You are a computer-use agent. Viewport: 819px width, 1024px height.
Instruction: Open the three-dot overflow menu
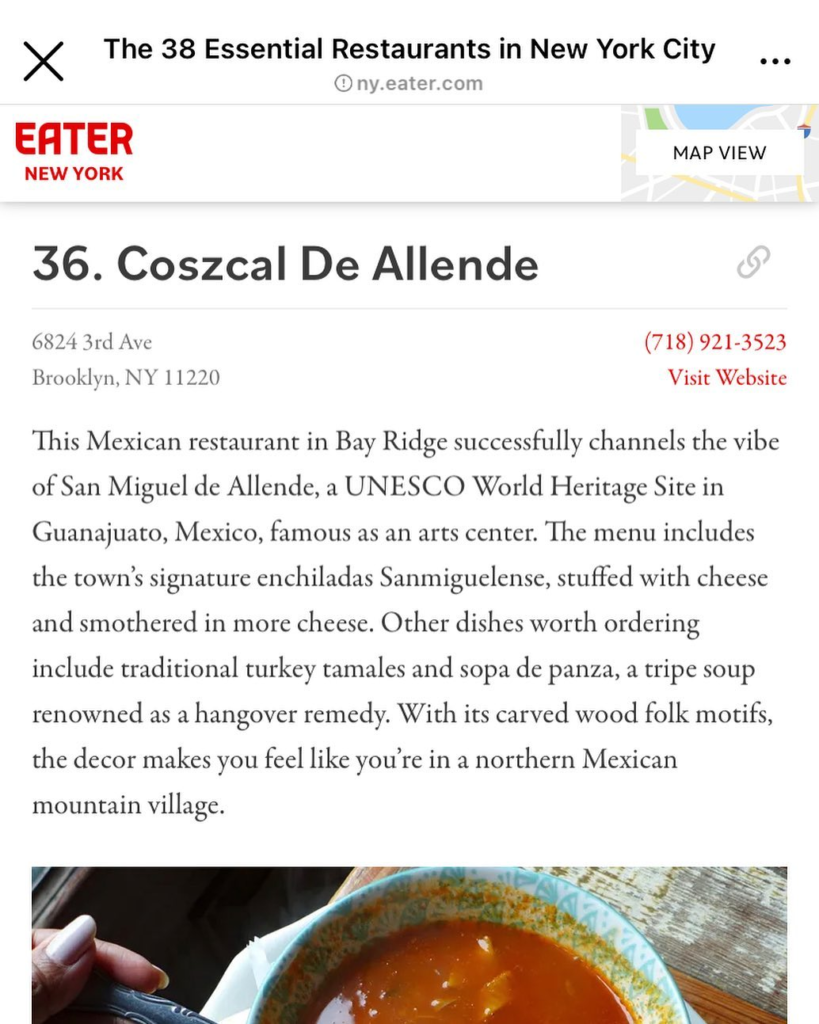pos(775,62)
